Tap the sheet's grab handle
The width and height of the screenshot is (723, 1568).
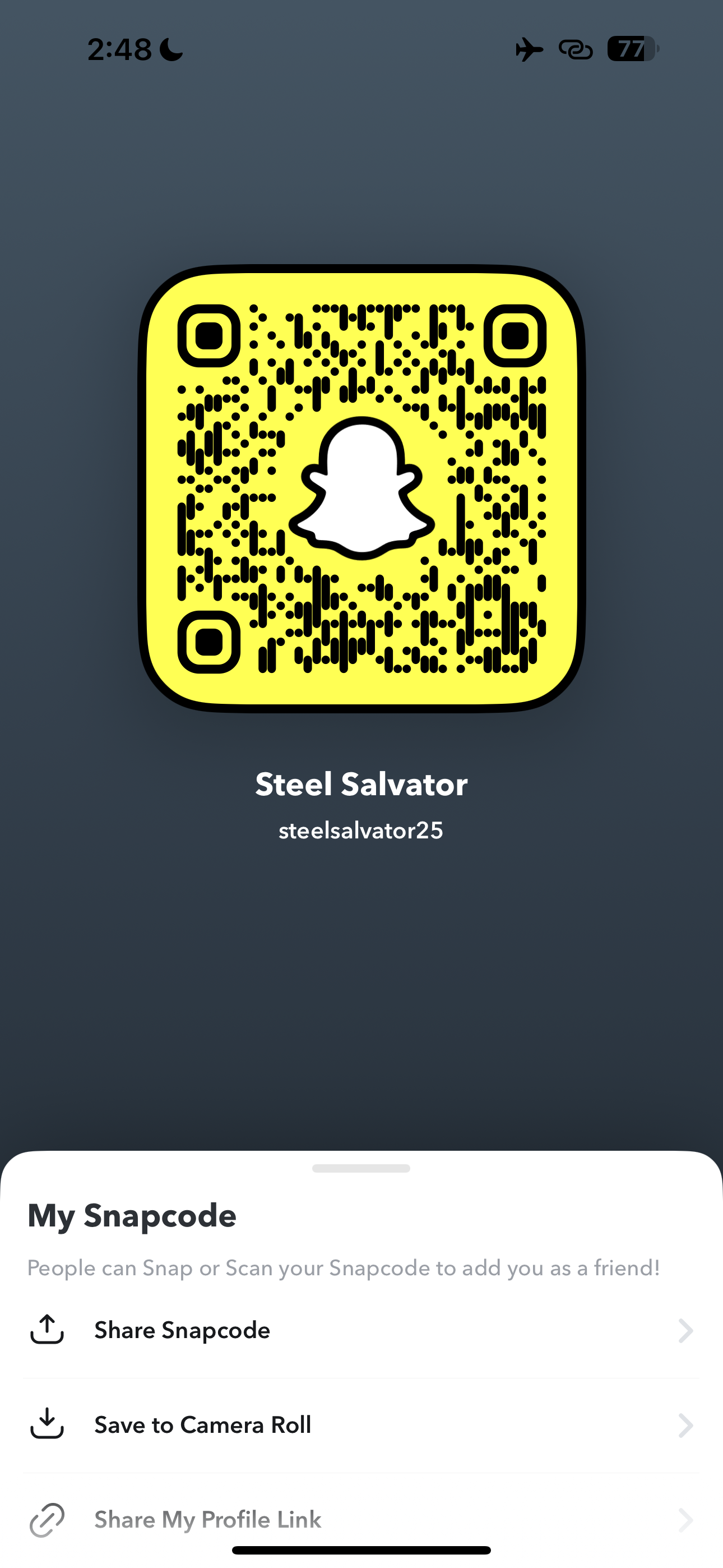tap(361, 1168)
